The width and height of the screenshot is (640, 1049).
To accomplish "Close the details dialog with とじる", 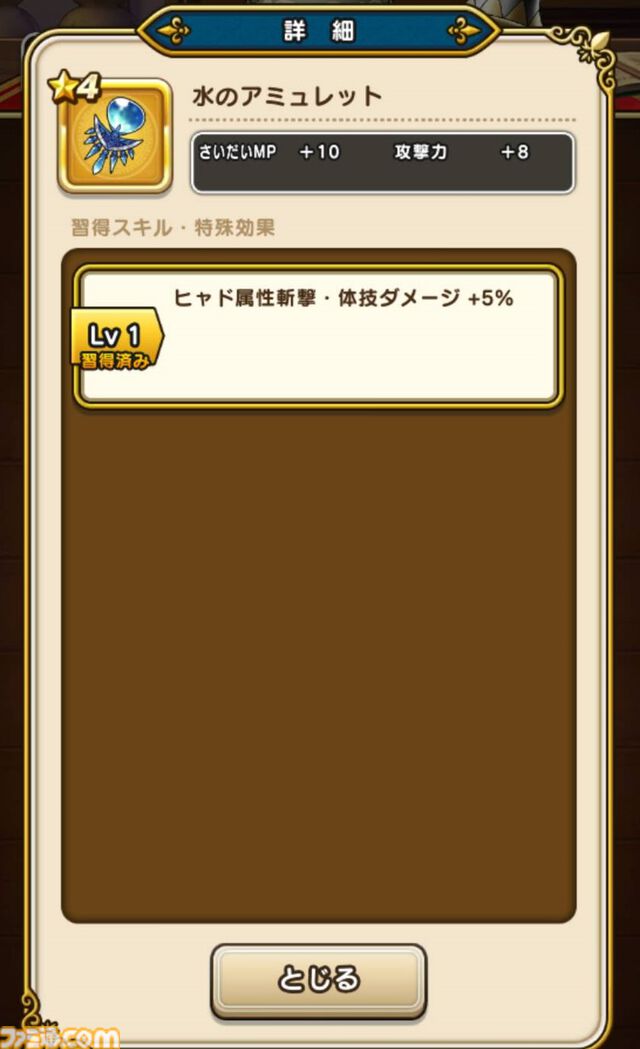I will [318, 979].
